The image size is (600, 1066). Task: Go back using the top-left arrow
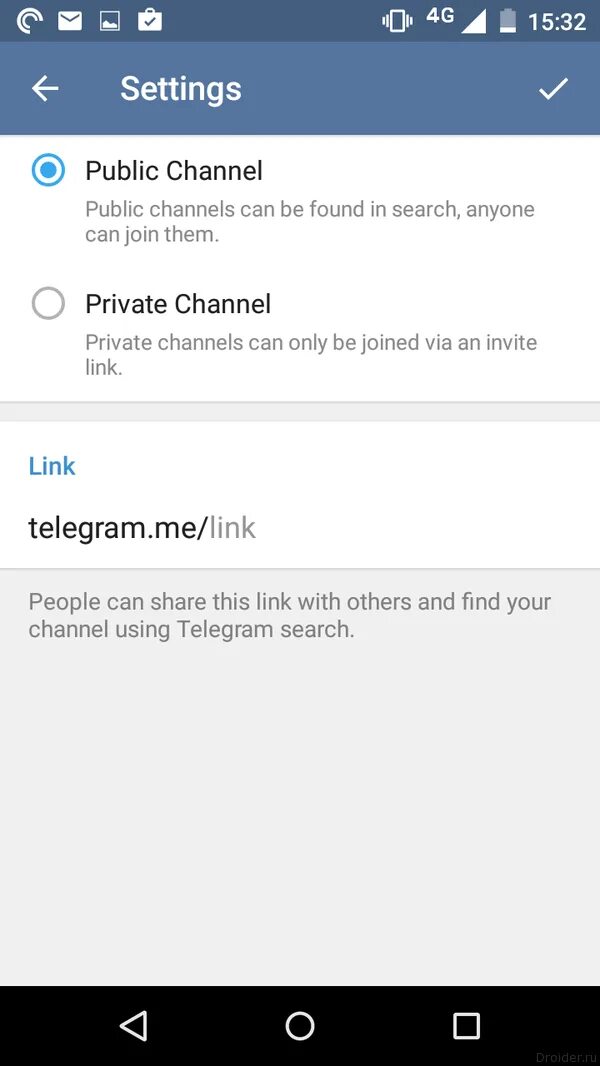[45, 88]
